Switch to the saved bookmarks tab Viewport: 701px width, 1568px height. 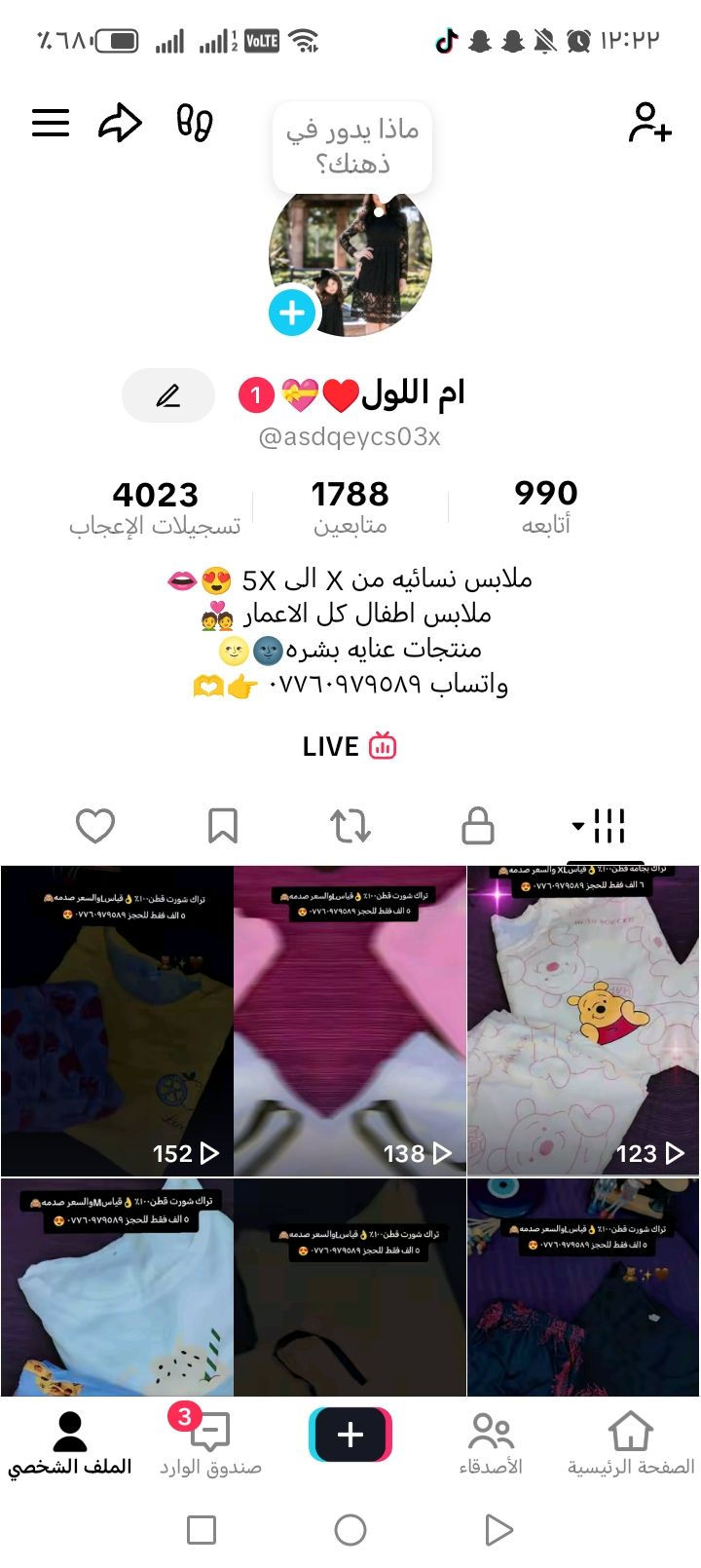pyautogui.click(x=223, y=826)
